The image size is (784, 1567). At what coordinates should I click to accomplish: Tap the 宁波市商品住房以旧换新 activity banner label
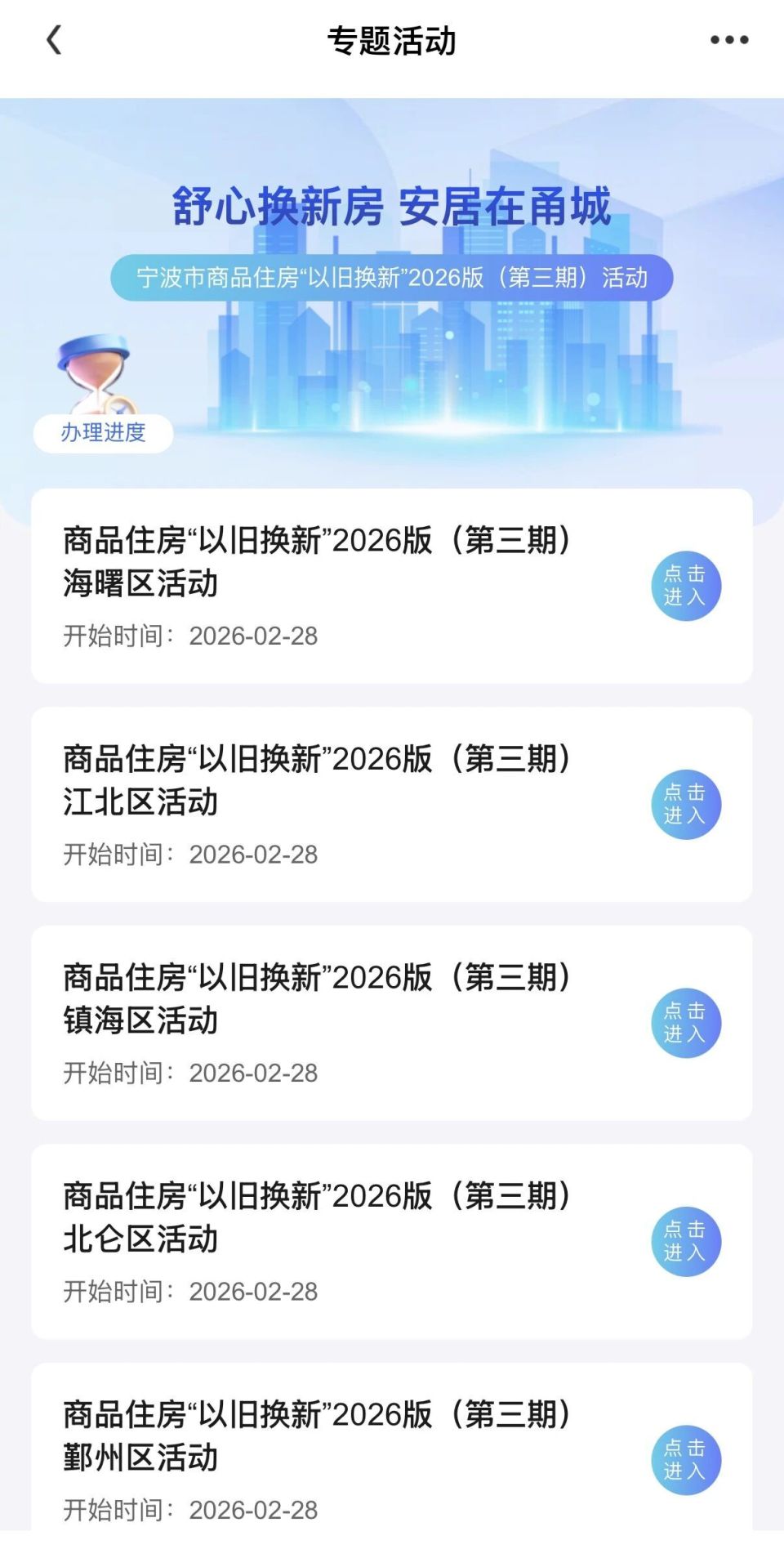coord(392,278)
